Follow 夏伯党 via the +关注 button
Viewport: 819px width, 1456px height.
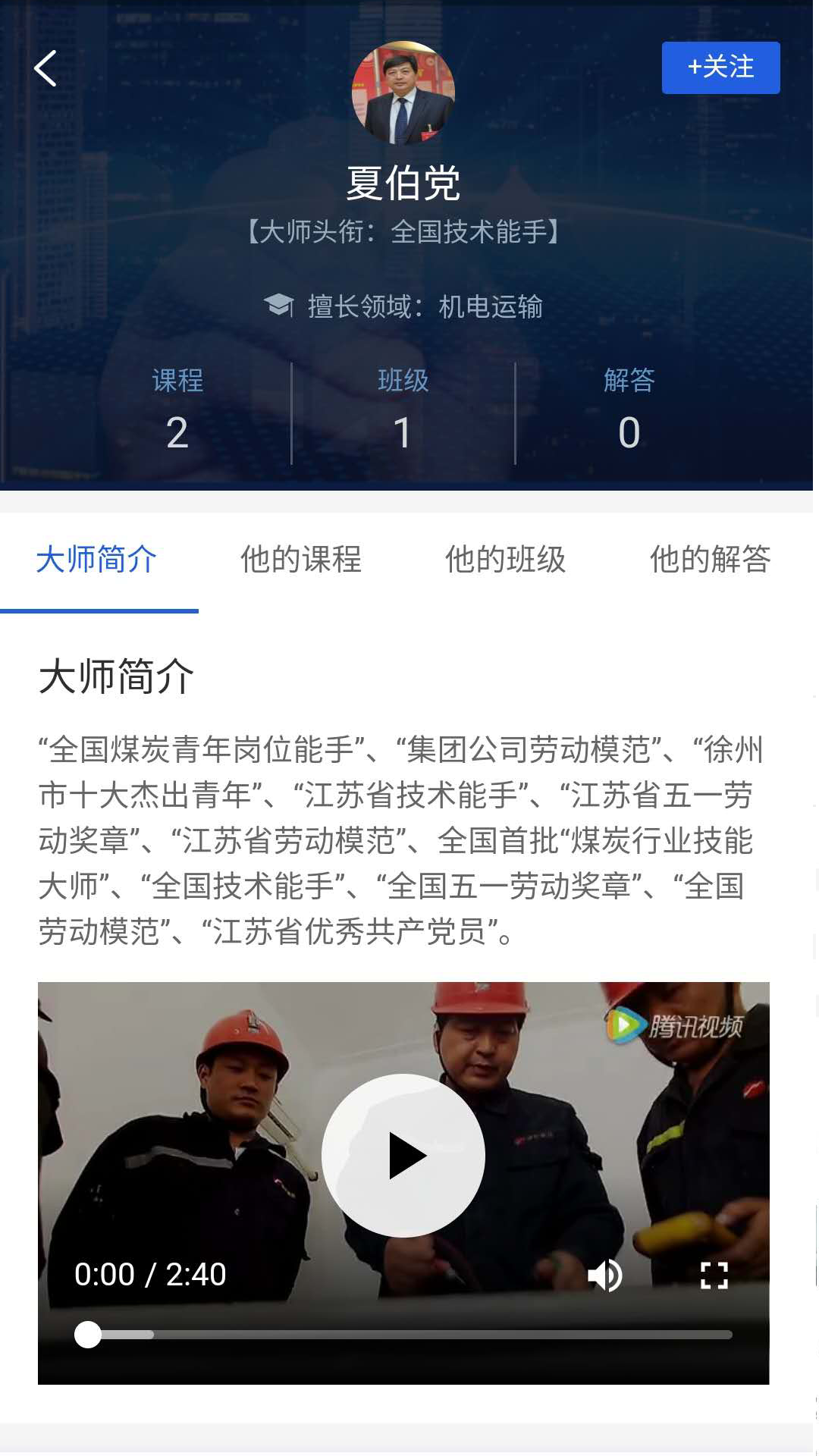pos(720,67)
